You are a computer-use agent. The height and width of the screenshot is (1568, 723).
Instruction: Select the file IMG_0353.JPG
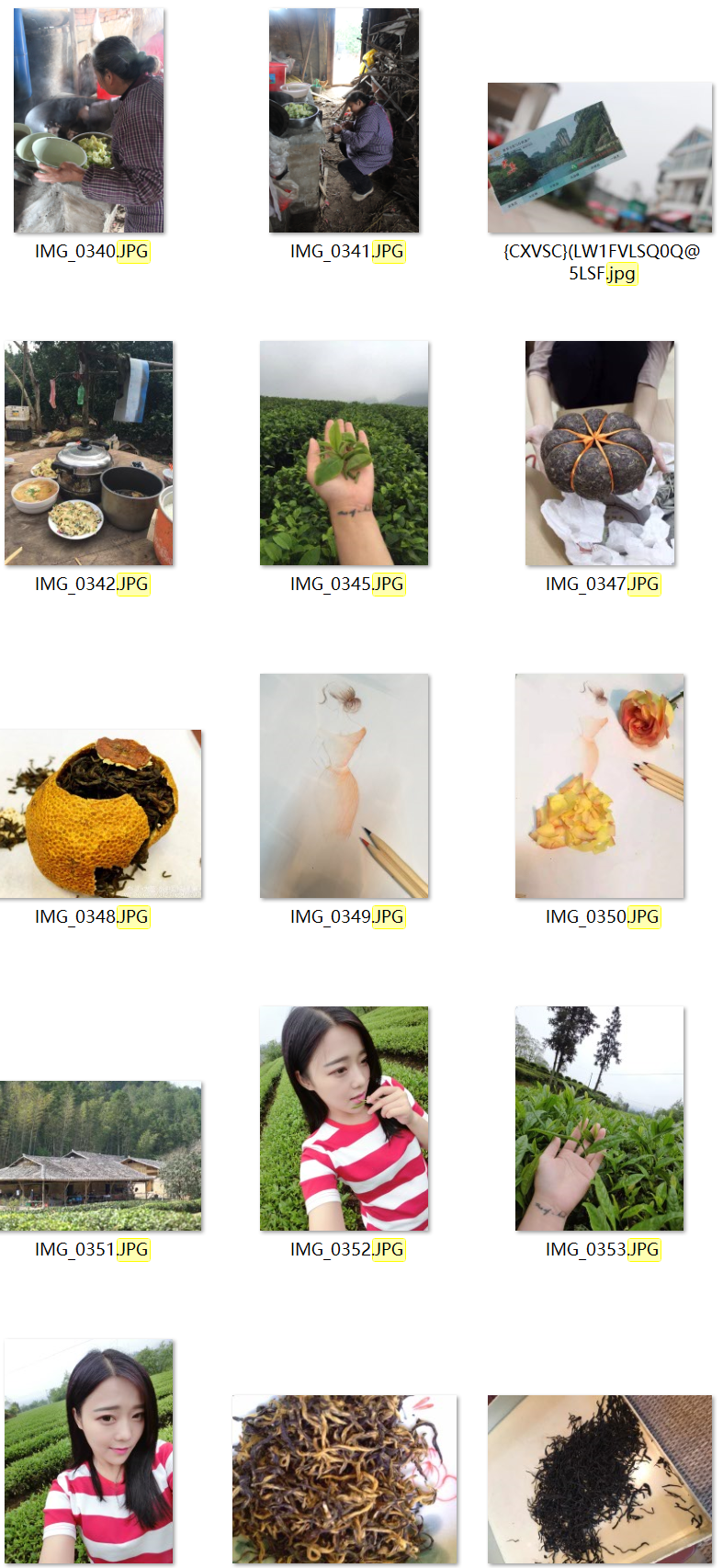click(x=600, y=1119)
